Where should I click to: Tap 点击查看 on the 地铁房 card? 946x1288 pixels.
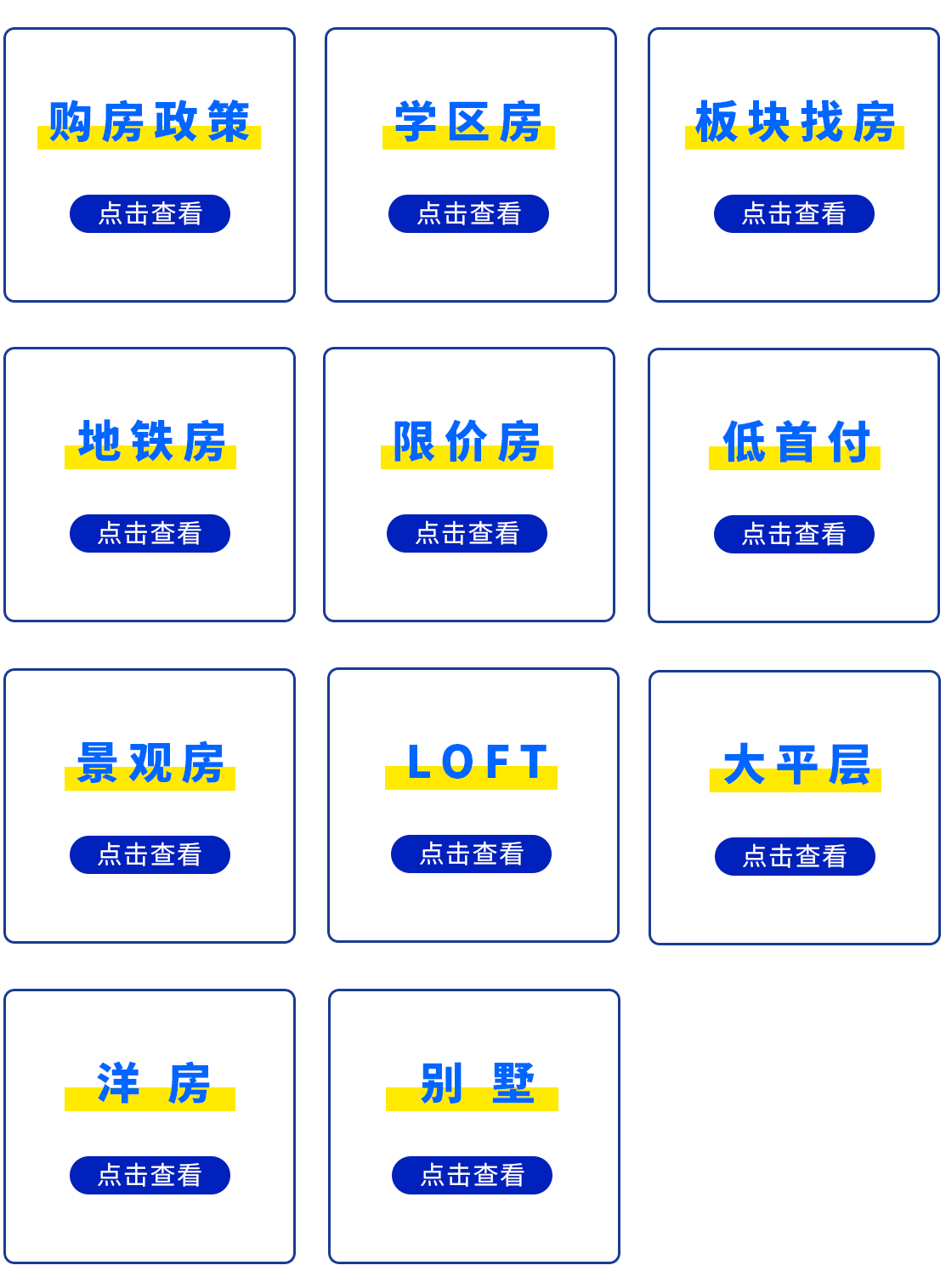point(150,533)
